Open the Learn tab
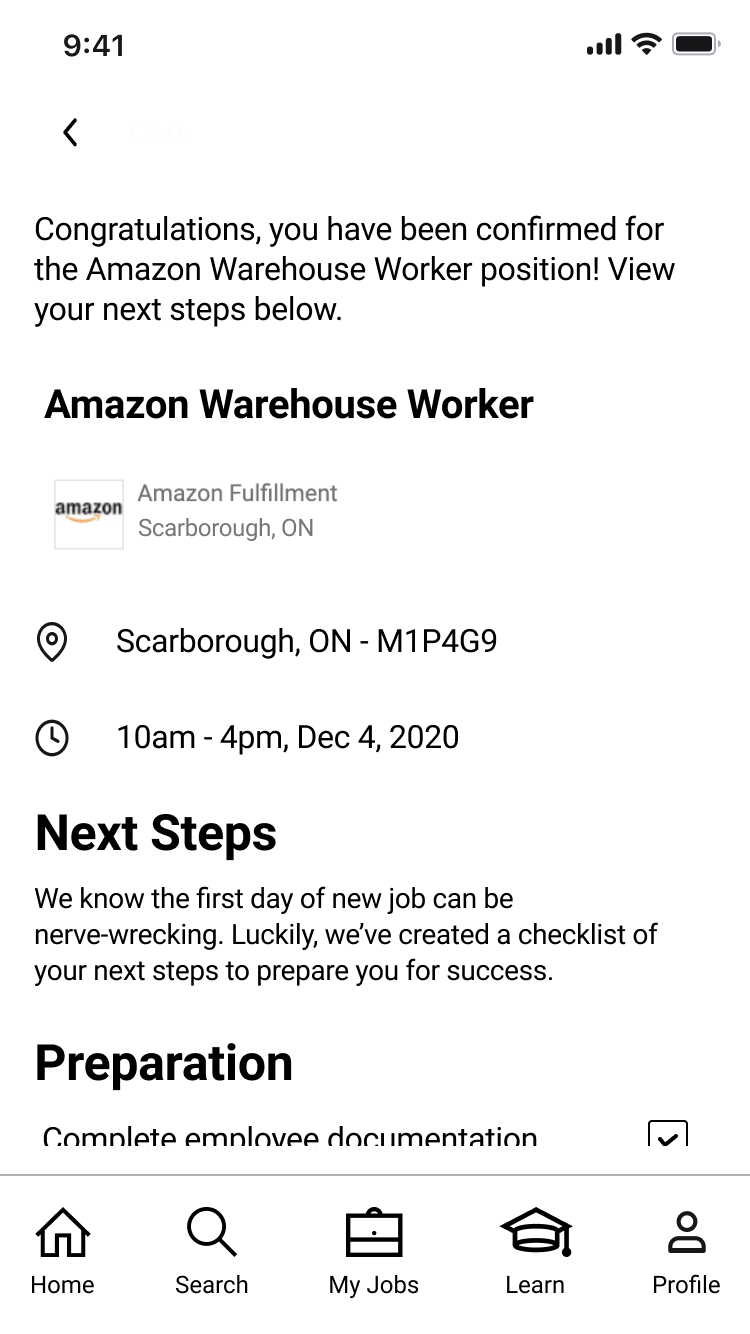750x1334 pixels. [x=535, y=1250]
